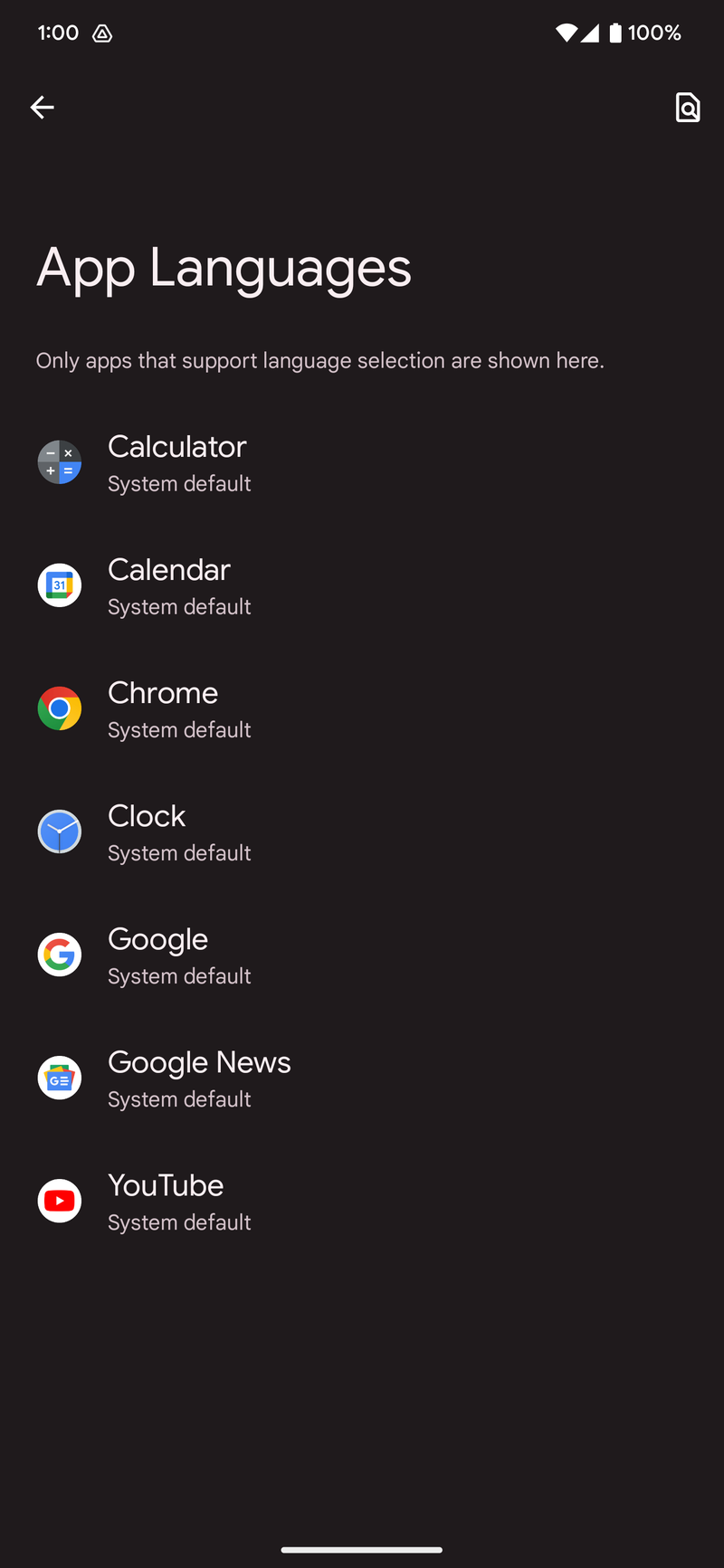Select the Chrome browser icon
The image size is (724, 1568).
pos(60,708)
